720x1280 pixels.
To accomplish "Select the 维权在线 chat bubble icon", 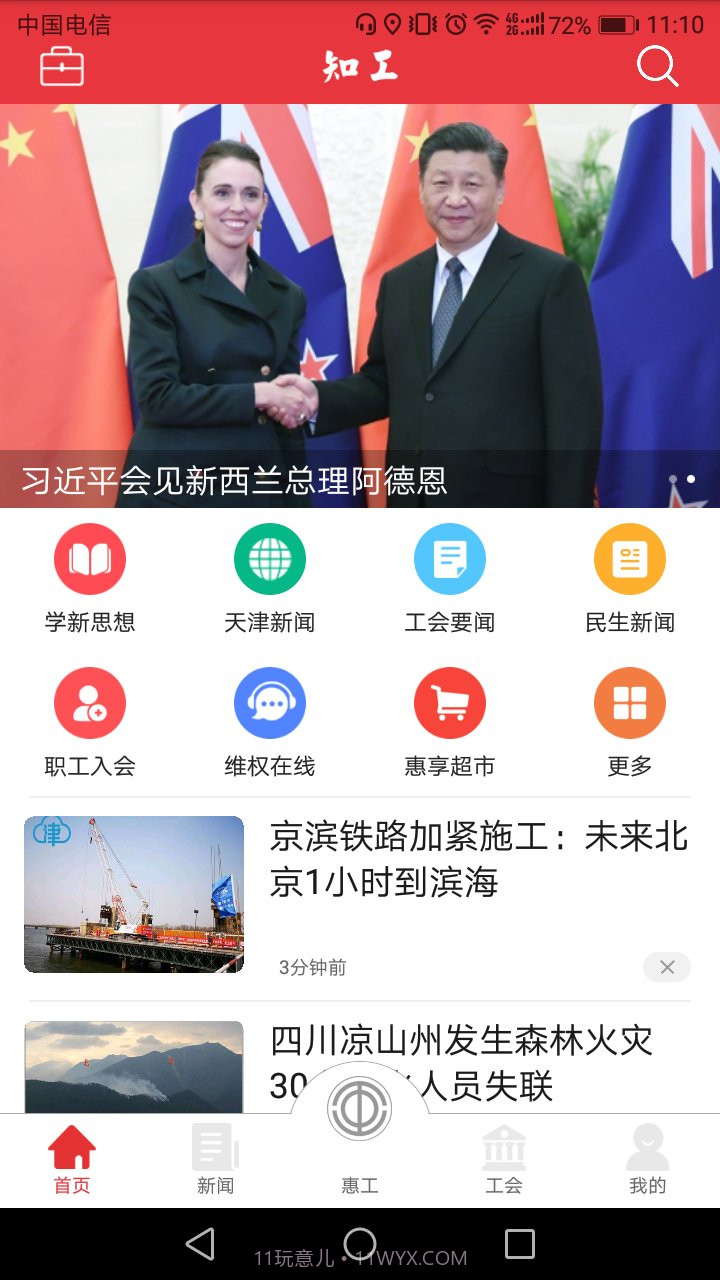I will (269, 702).
